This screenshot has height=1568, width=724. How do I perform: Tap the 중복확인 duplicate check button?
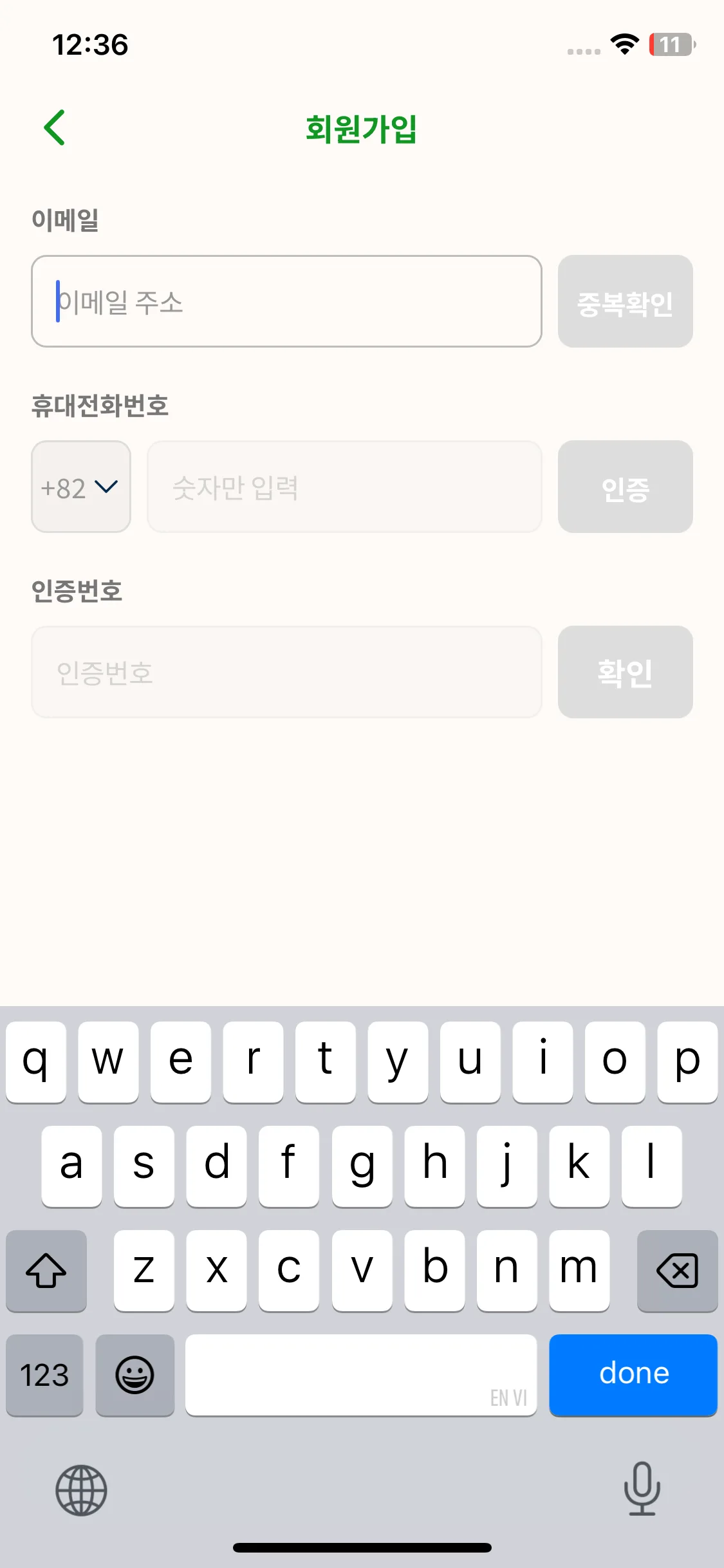click(625, 302)
